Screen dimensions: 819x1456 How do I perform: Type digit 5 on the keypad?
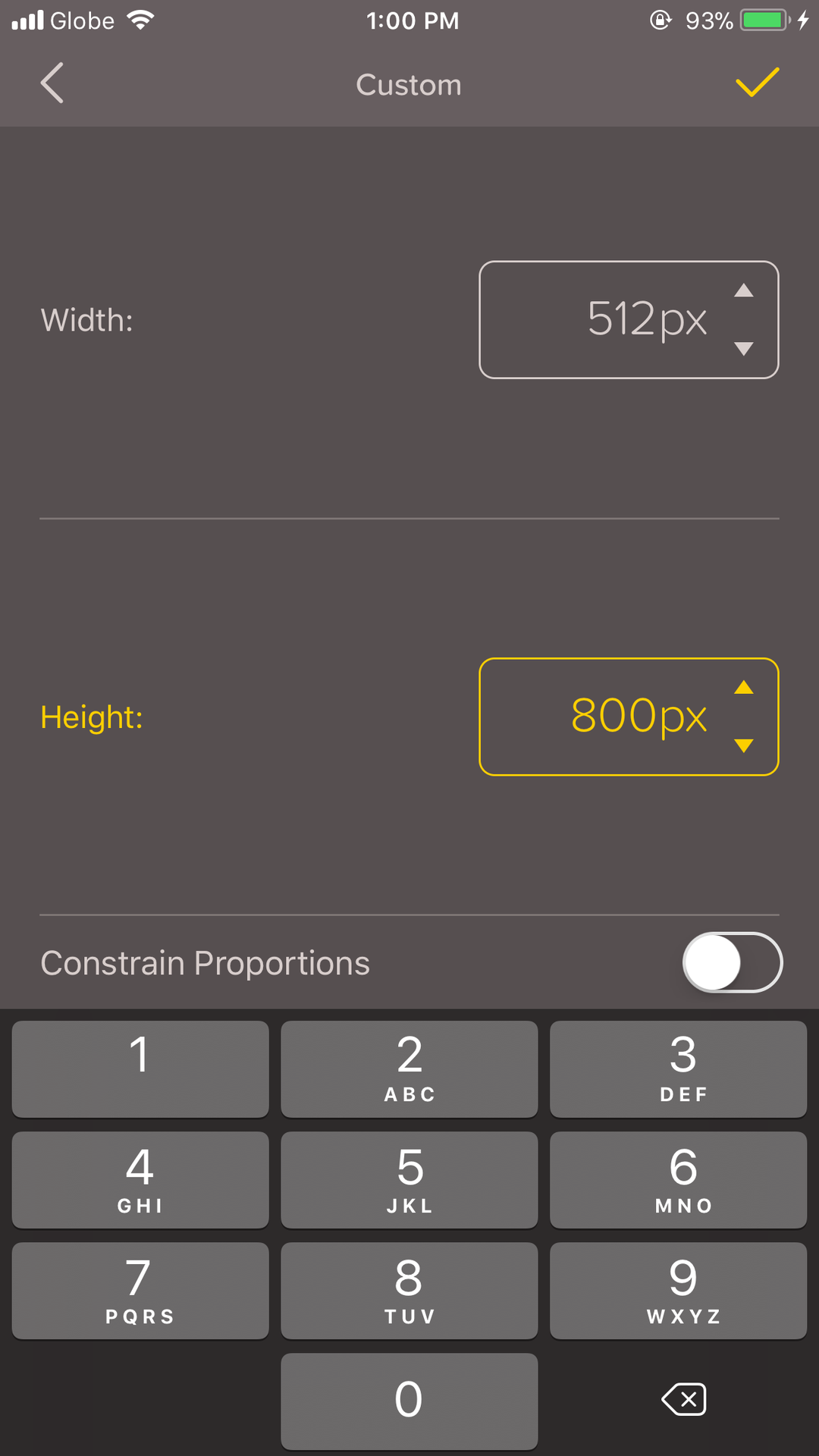click(409, 1180)
